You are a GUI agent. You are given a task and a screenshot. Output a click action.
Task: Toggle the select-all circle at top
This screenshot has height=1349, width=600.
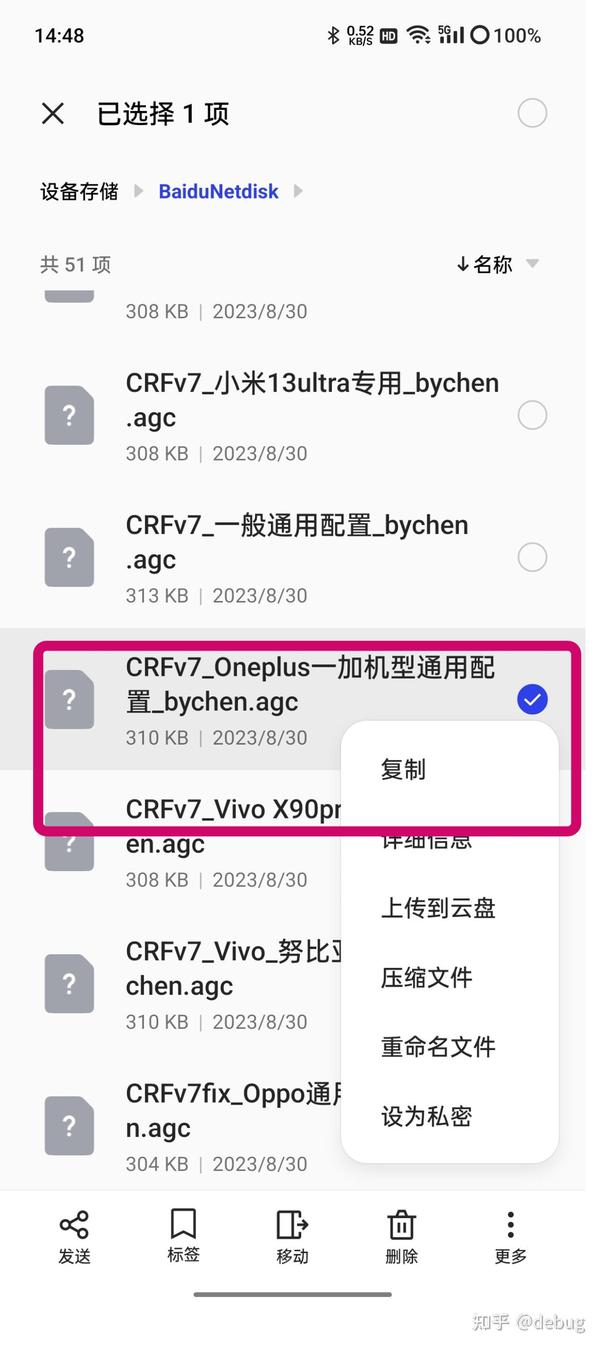point(532,114)
